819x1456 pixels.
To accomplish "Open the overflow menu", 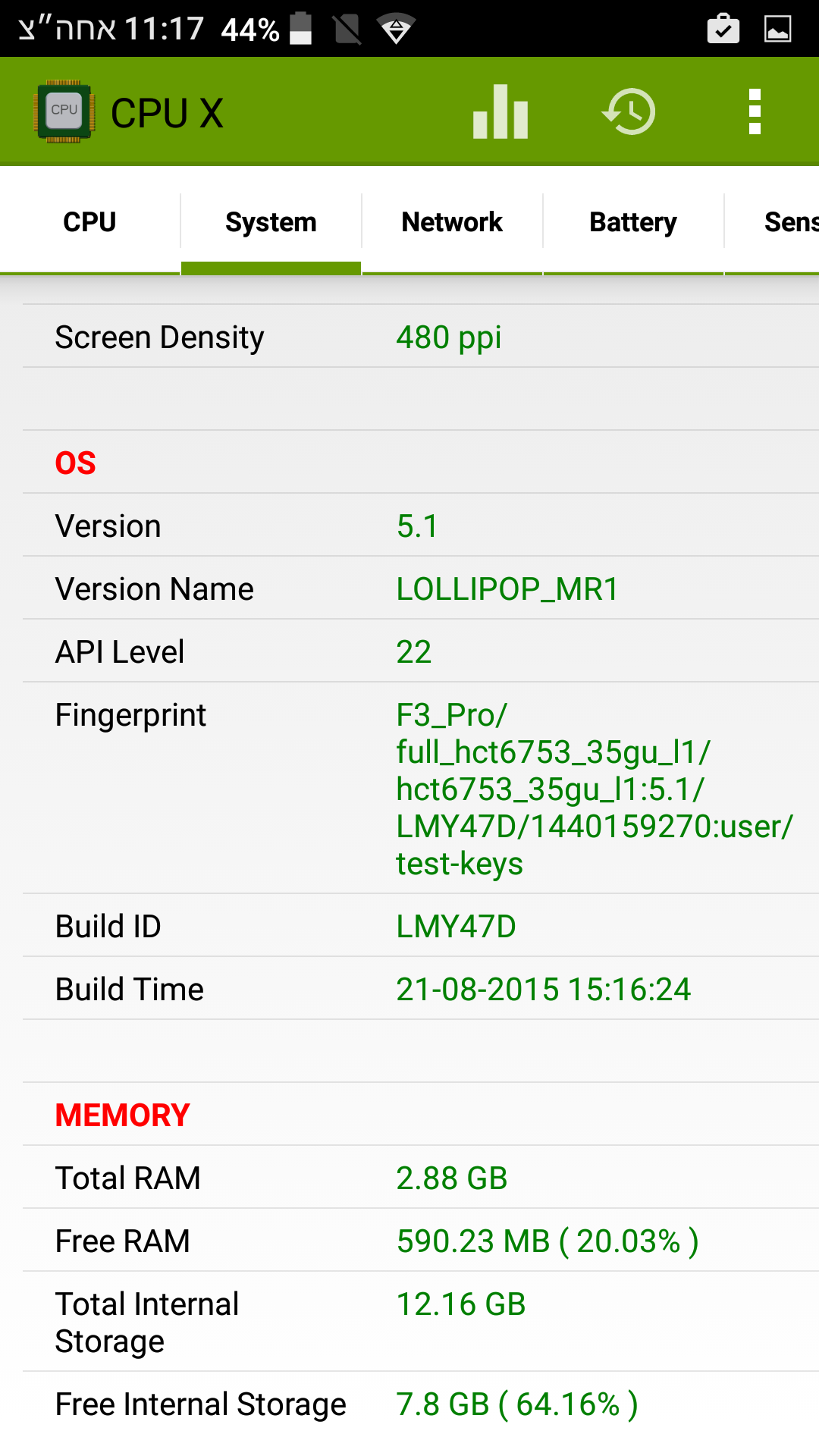I will click(755, 112).
